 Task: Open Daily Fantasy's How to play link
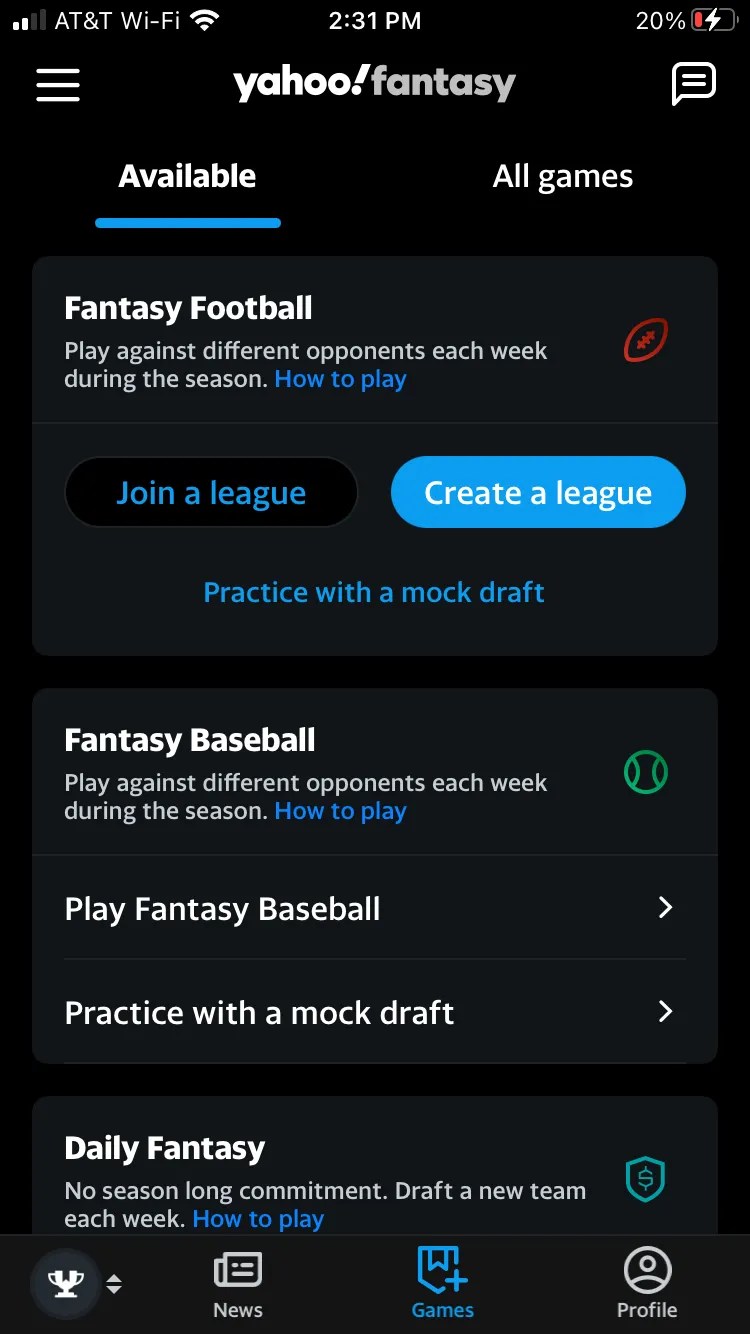[x=258, y=1219]
